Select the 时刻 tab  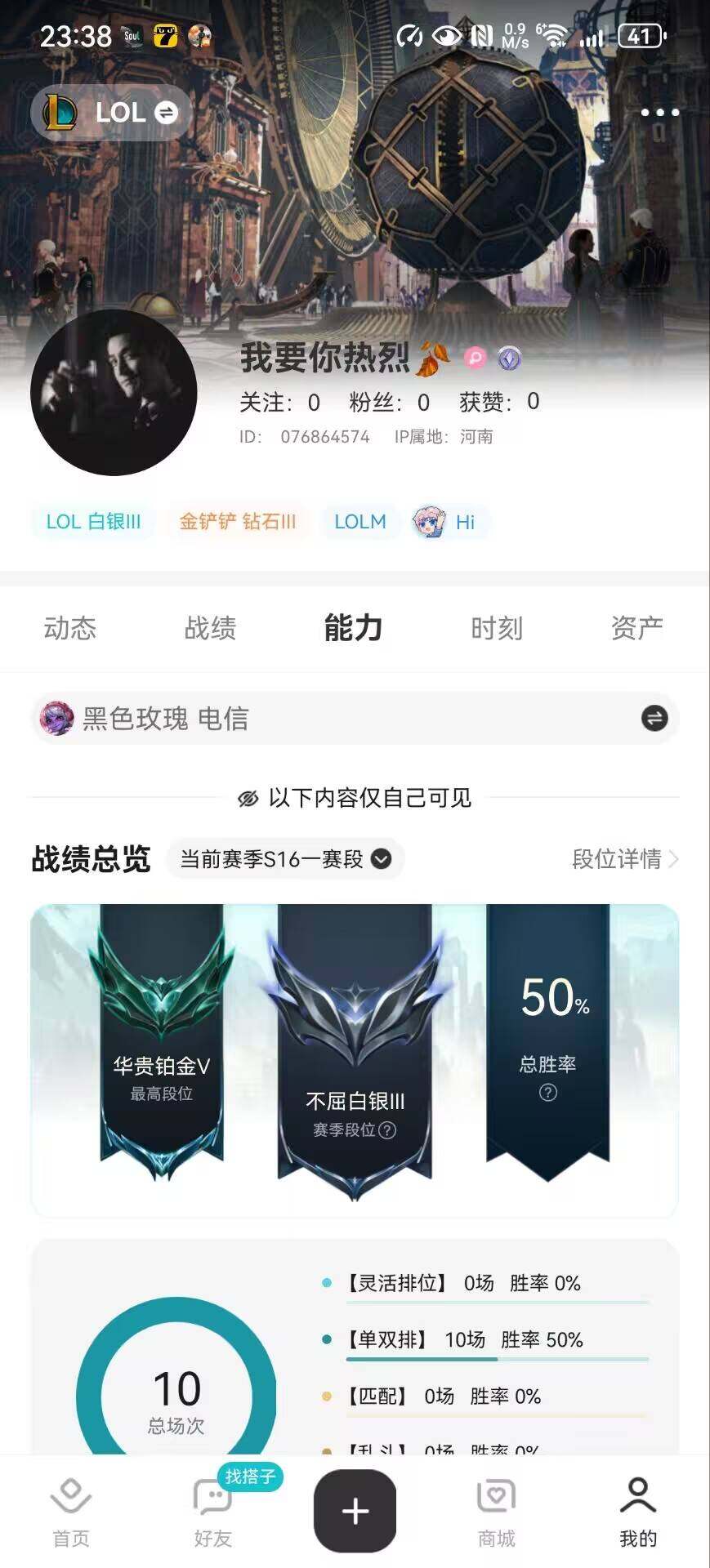494,628
